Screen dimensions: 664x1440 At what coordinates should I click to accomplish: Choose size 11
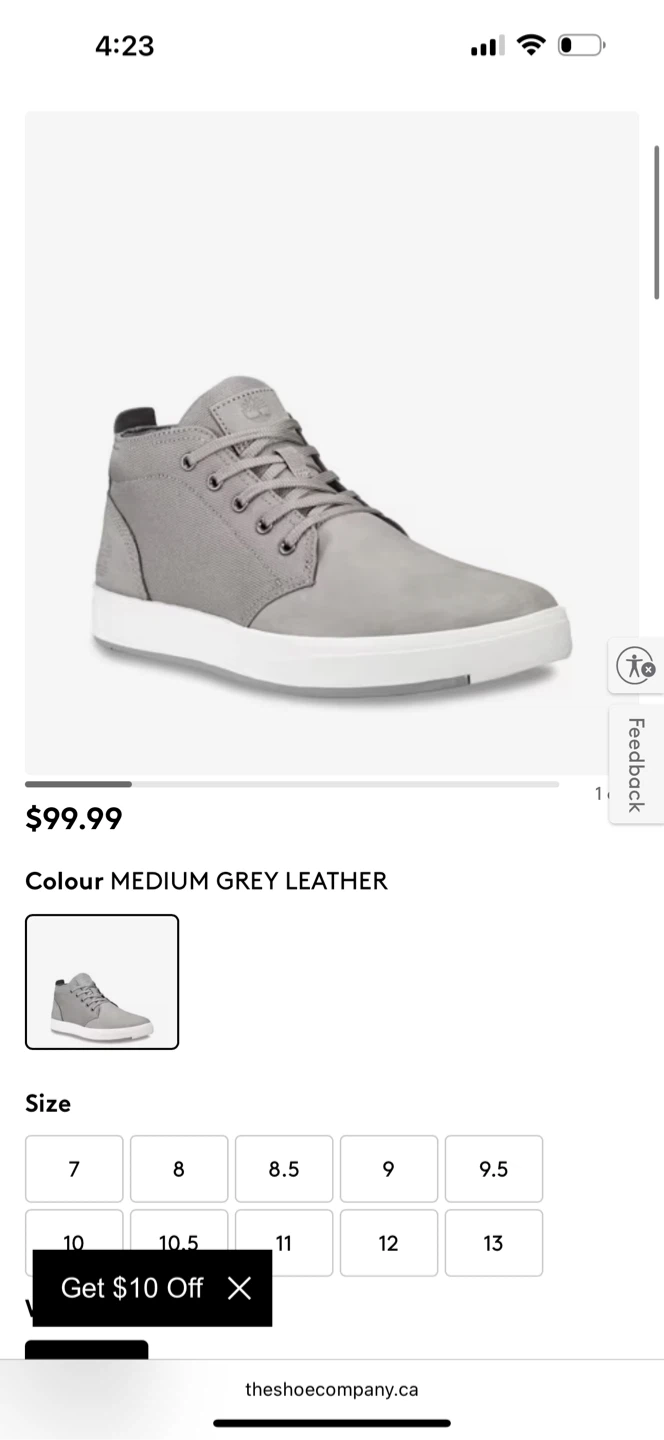[x=284, y=1243]
